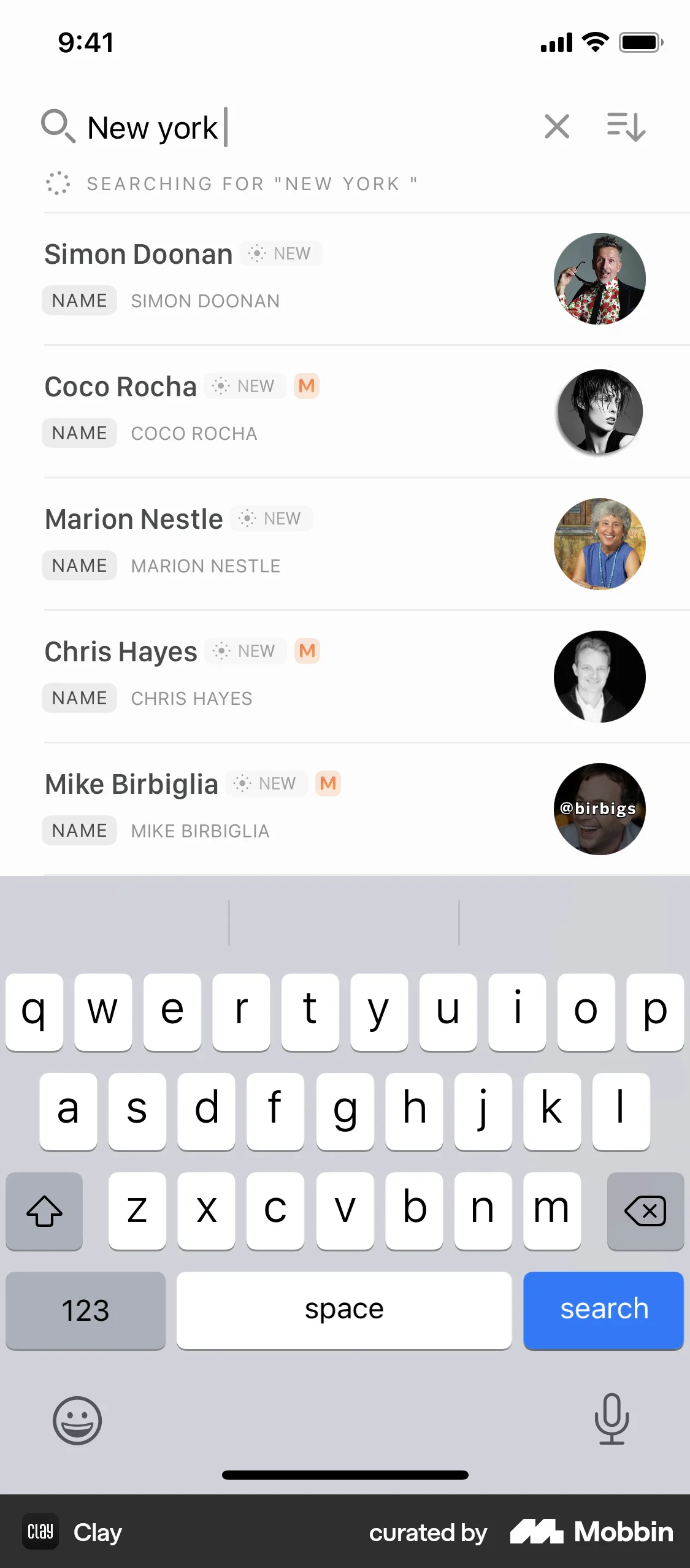The image size is (690, 1568).
Task: Open the sort order icon beside the search bar
Action: (624, 127)
